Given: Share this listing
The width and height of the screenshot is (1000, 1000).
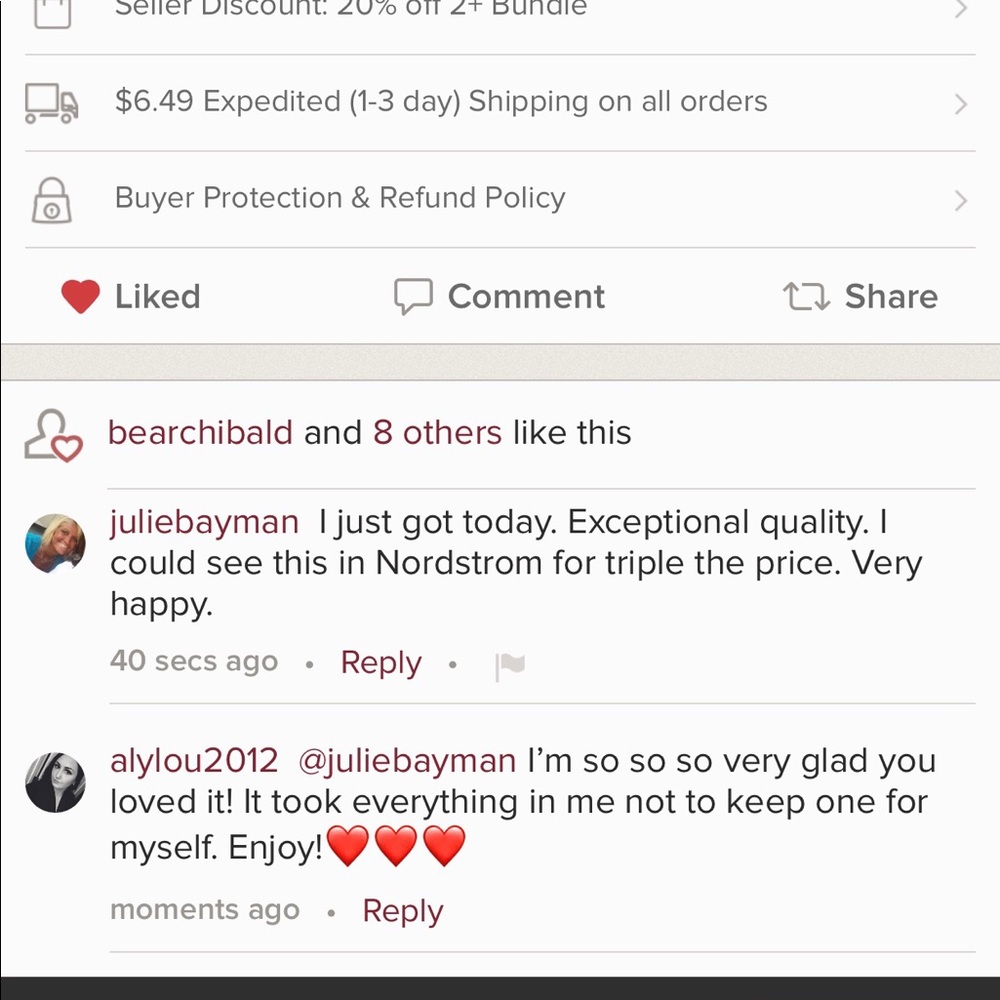Looking at the screenshot, I should click(860, 297).
